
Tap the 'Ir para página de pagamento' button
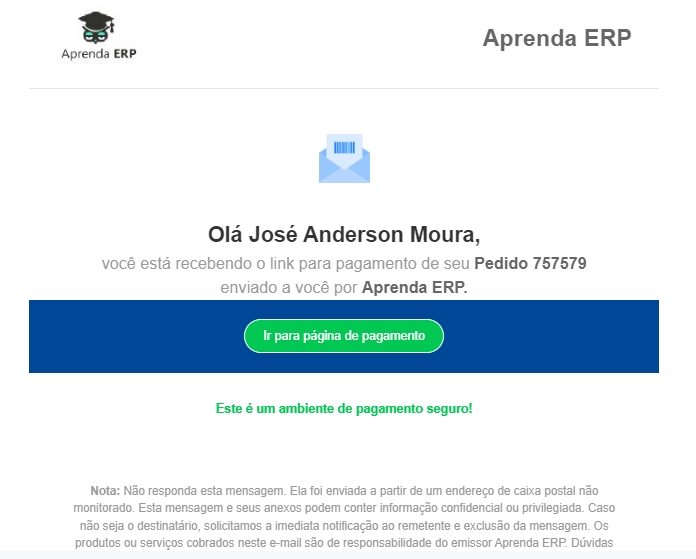click(344, 336)
